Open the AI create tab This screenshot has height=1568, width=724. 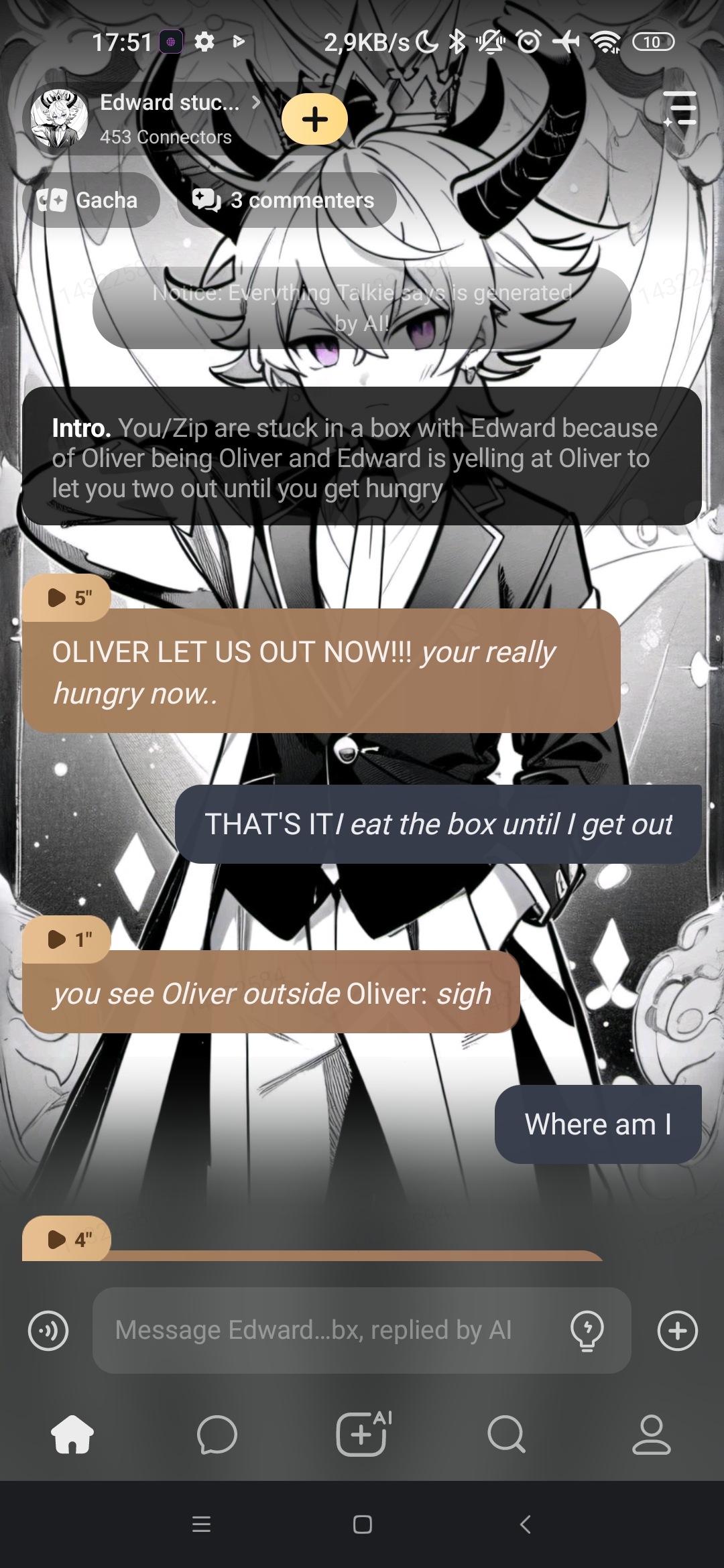(x=362, y=1435)
